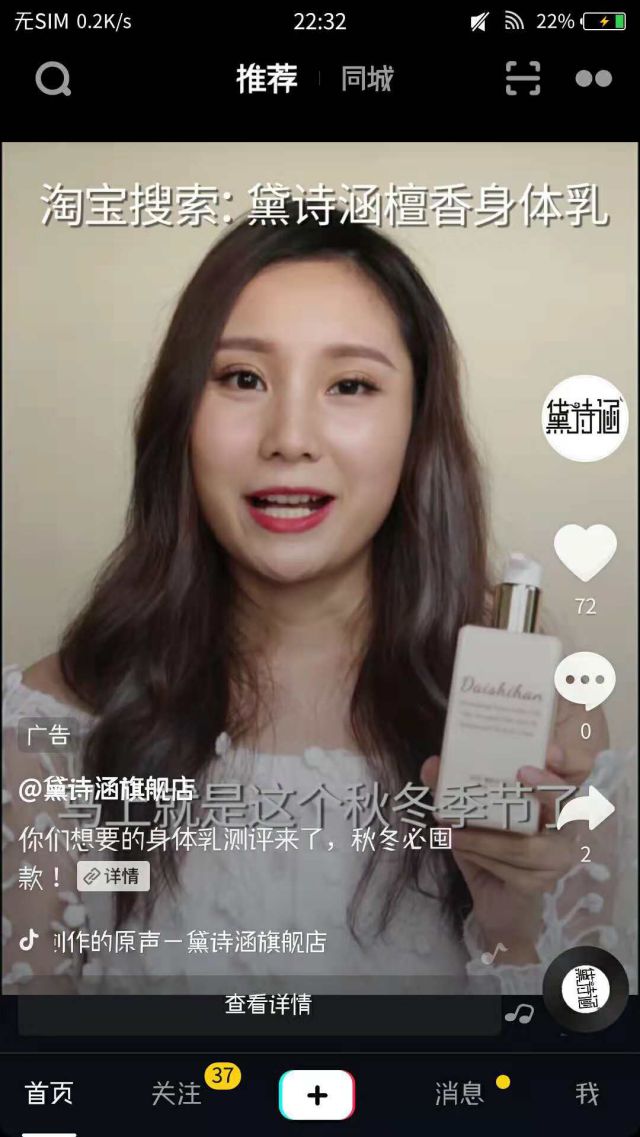Viewport: 640px width, 1137px height.
Task: Tap the 查看详情 button
Action: [266, 1005]
